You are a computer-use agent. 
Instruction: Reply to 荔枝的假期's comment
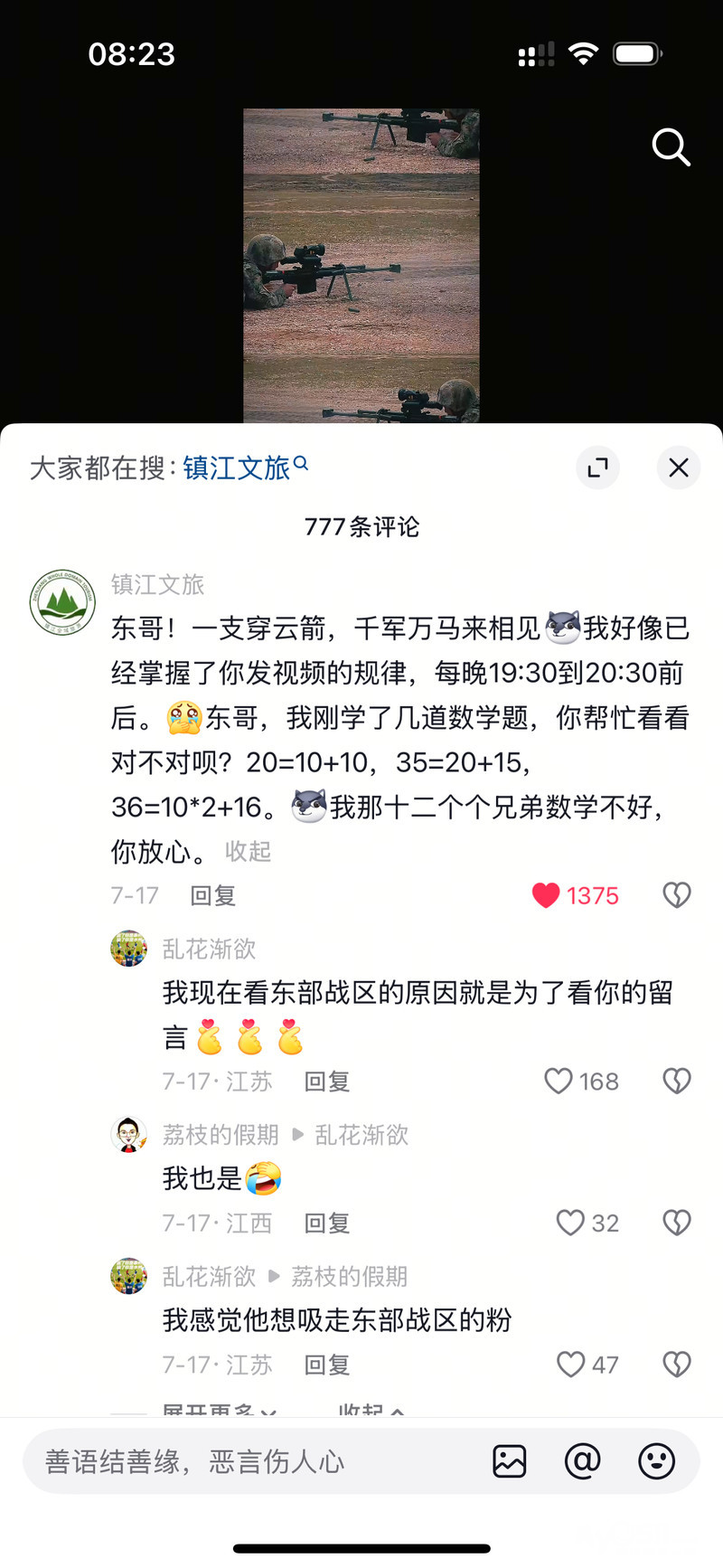tap(326, 1223)
